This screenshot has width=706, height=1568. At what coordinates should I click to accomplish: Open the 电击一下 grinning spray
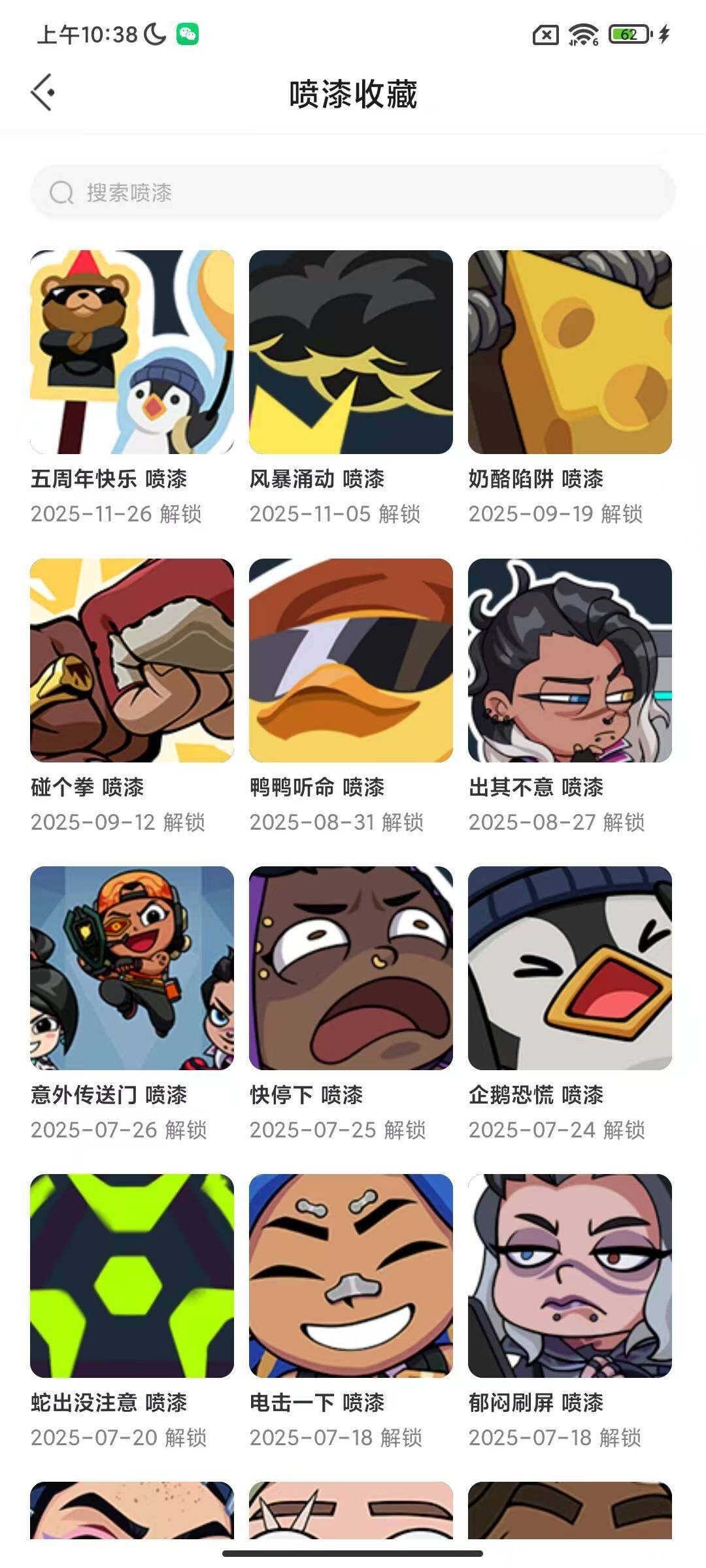(351, 1277)
